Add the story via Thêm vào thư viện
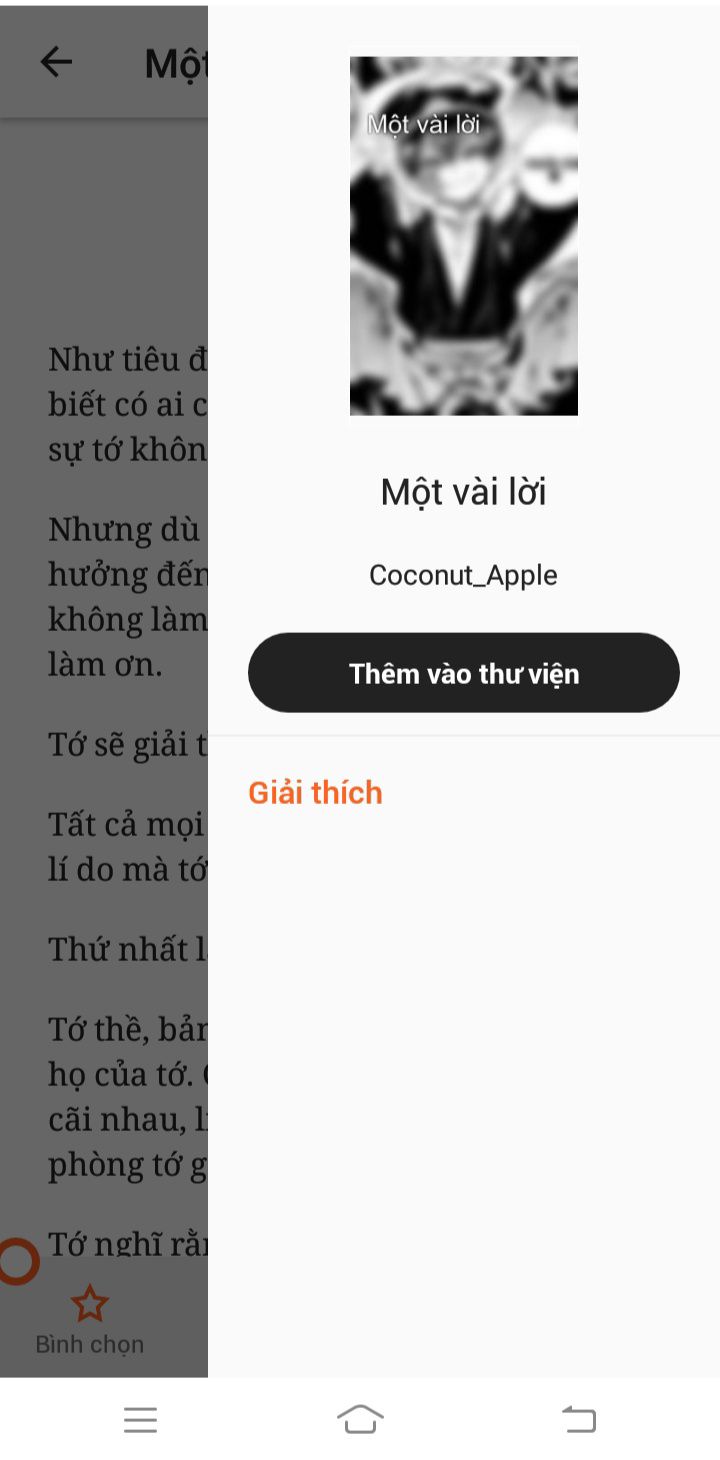The height and width of the screenshot is (1460, 720). (x=463, y=673)
